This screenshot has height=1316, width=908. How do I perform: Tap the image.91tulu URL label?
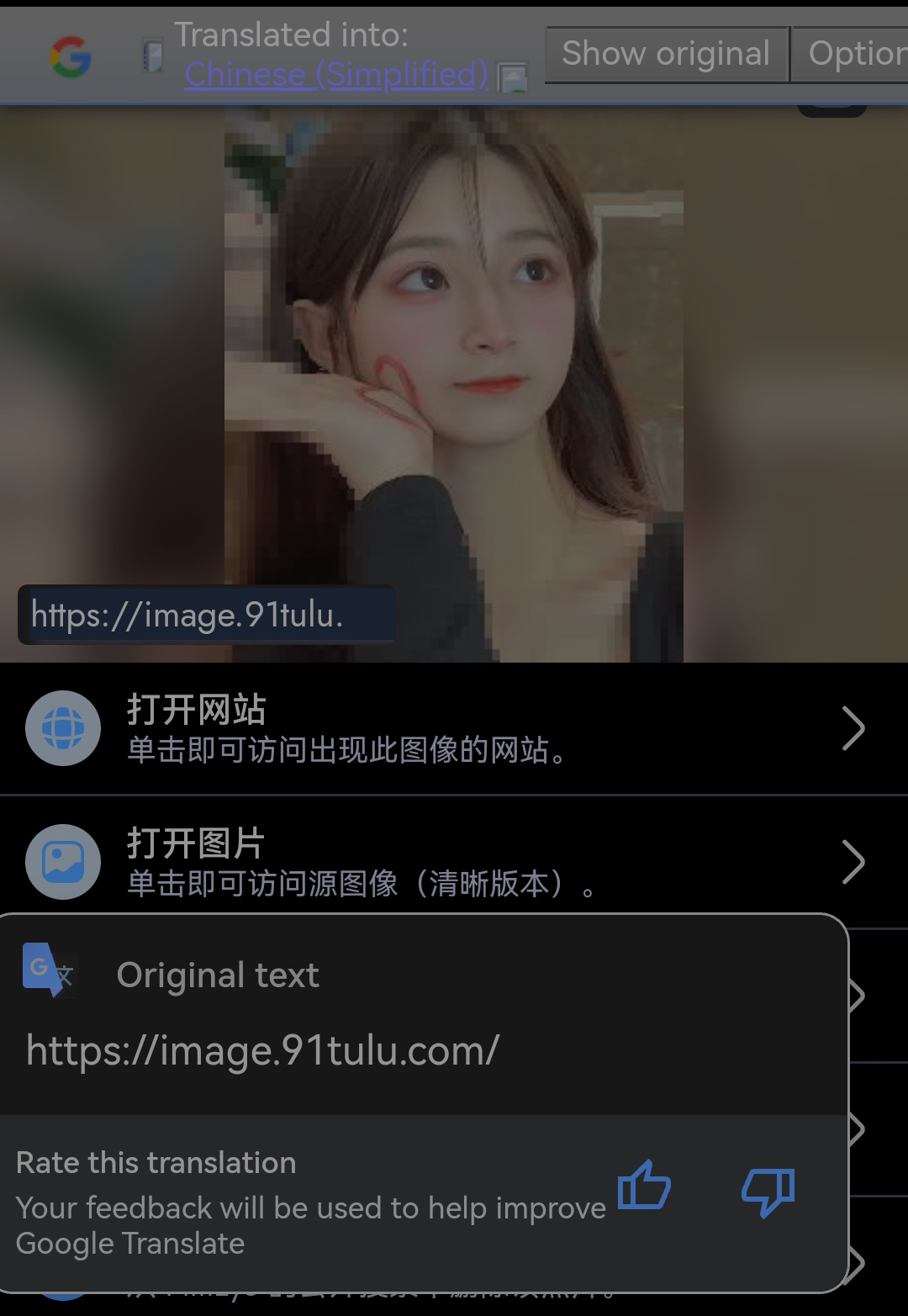click(x=206, y=615)
